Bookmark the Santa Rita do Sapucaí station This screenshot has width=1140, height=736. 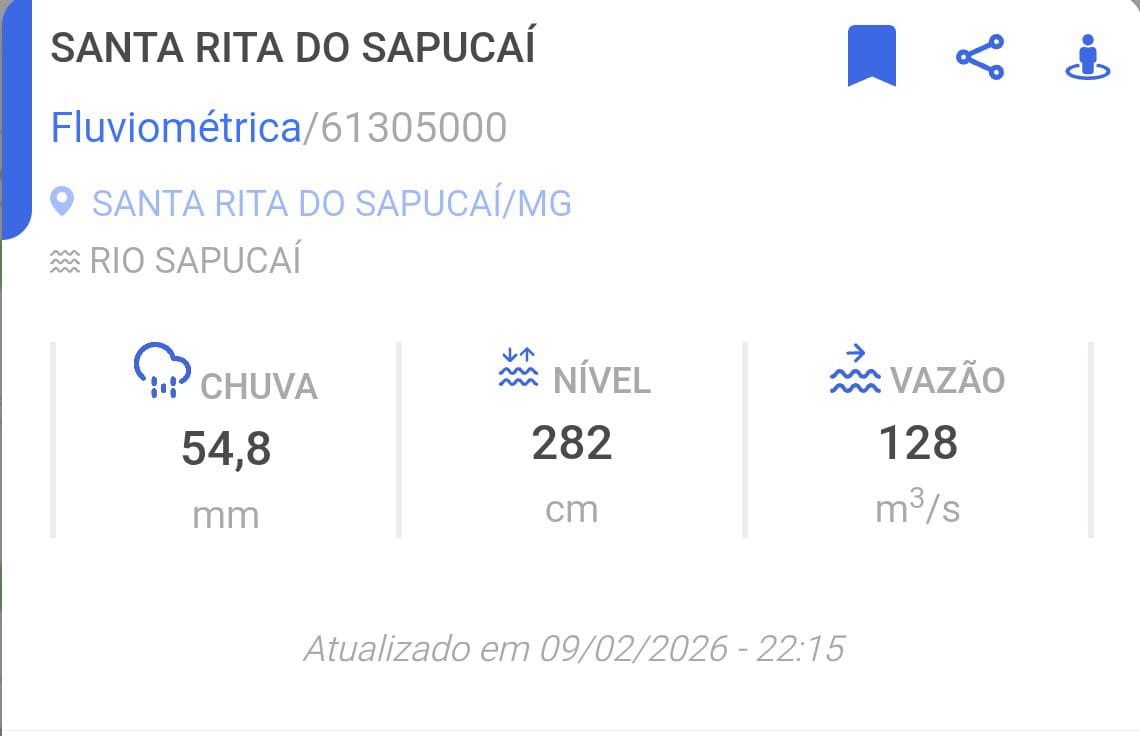pyautogui.click(x=871, y=56)
